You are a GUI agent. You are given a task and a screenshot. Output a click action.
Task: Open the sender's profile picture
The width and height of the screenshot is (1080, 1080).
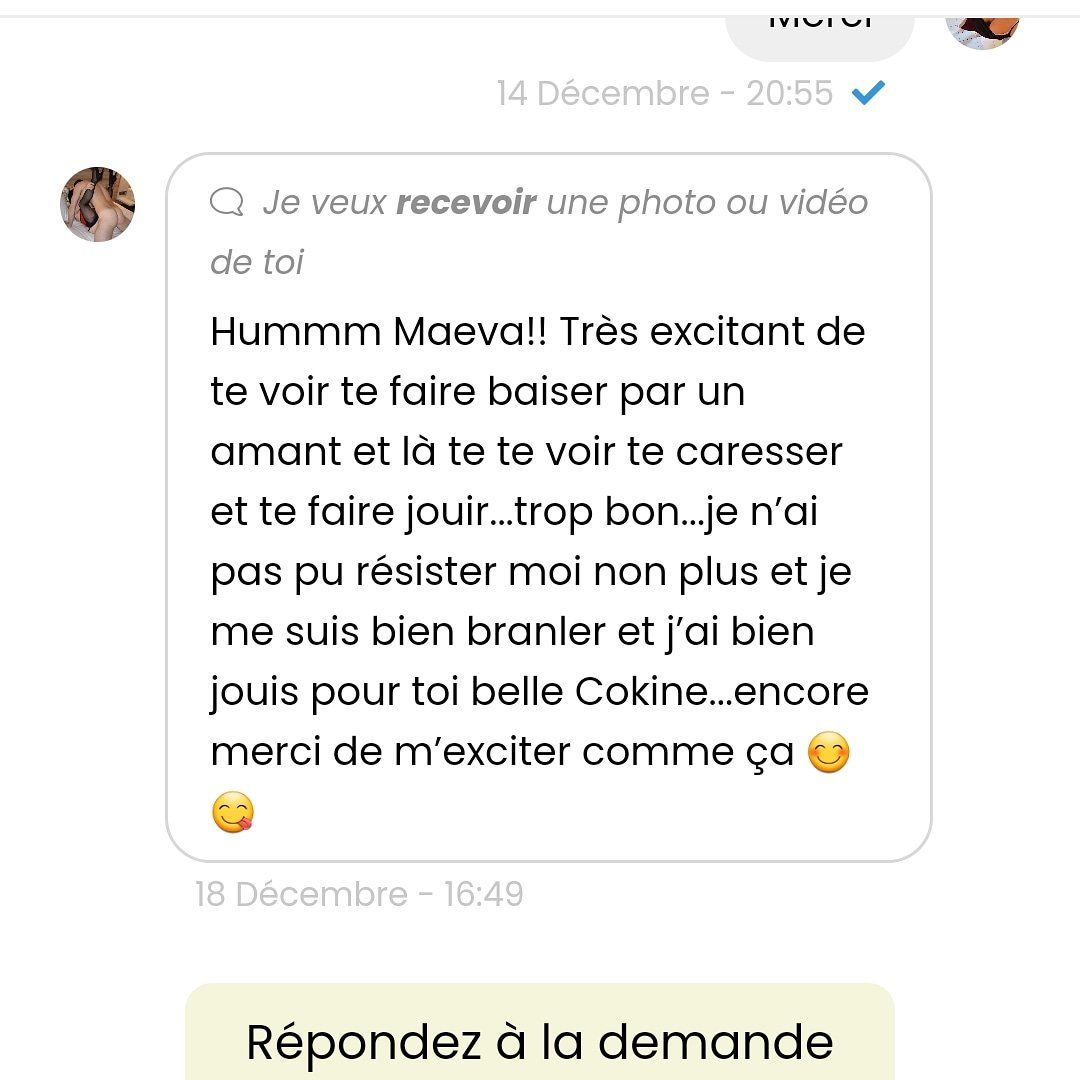point(98,205)
